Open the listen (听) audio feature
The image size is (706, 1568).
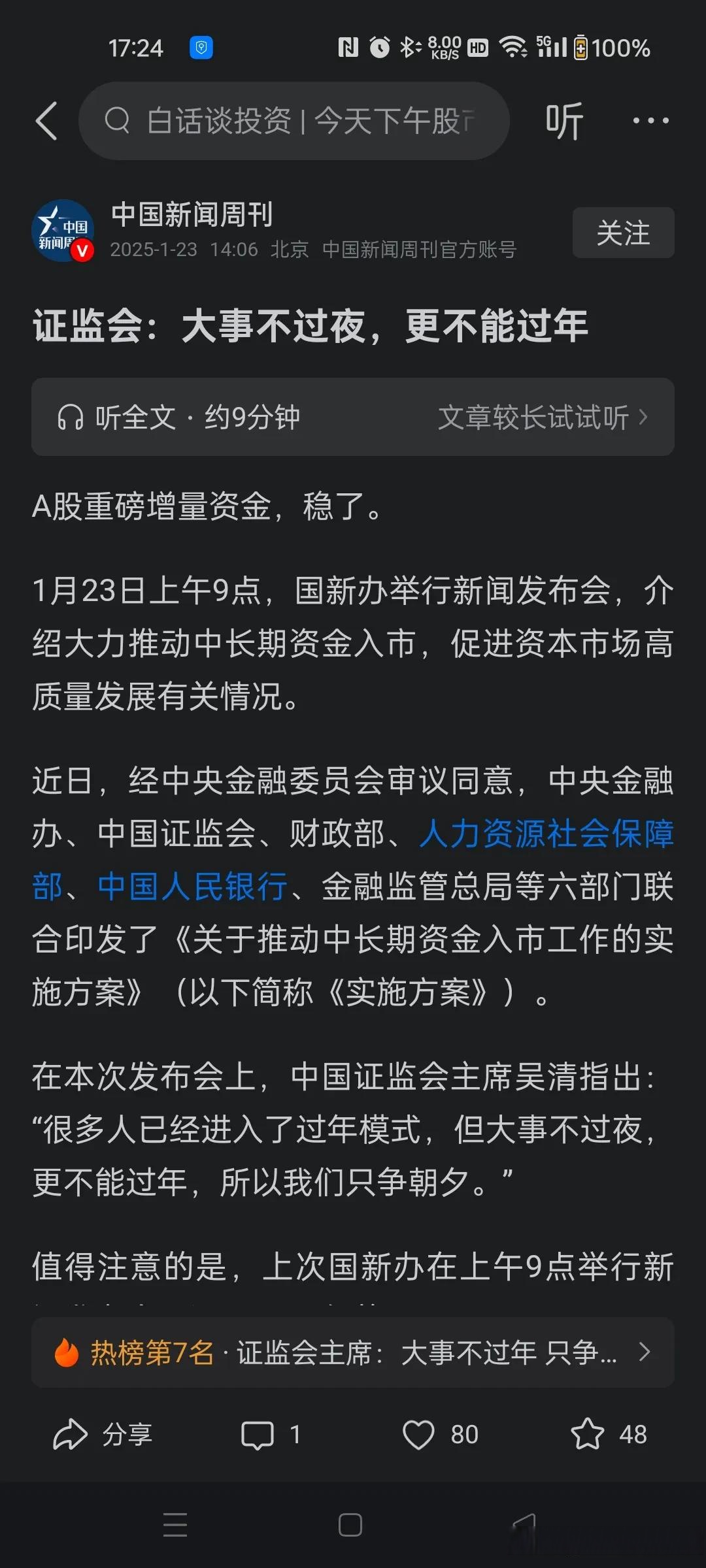565,122
